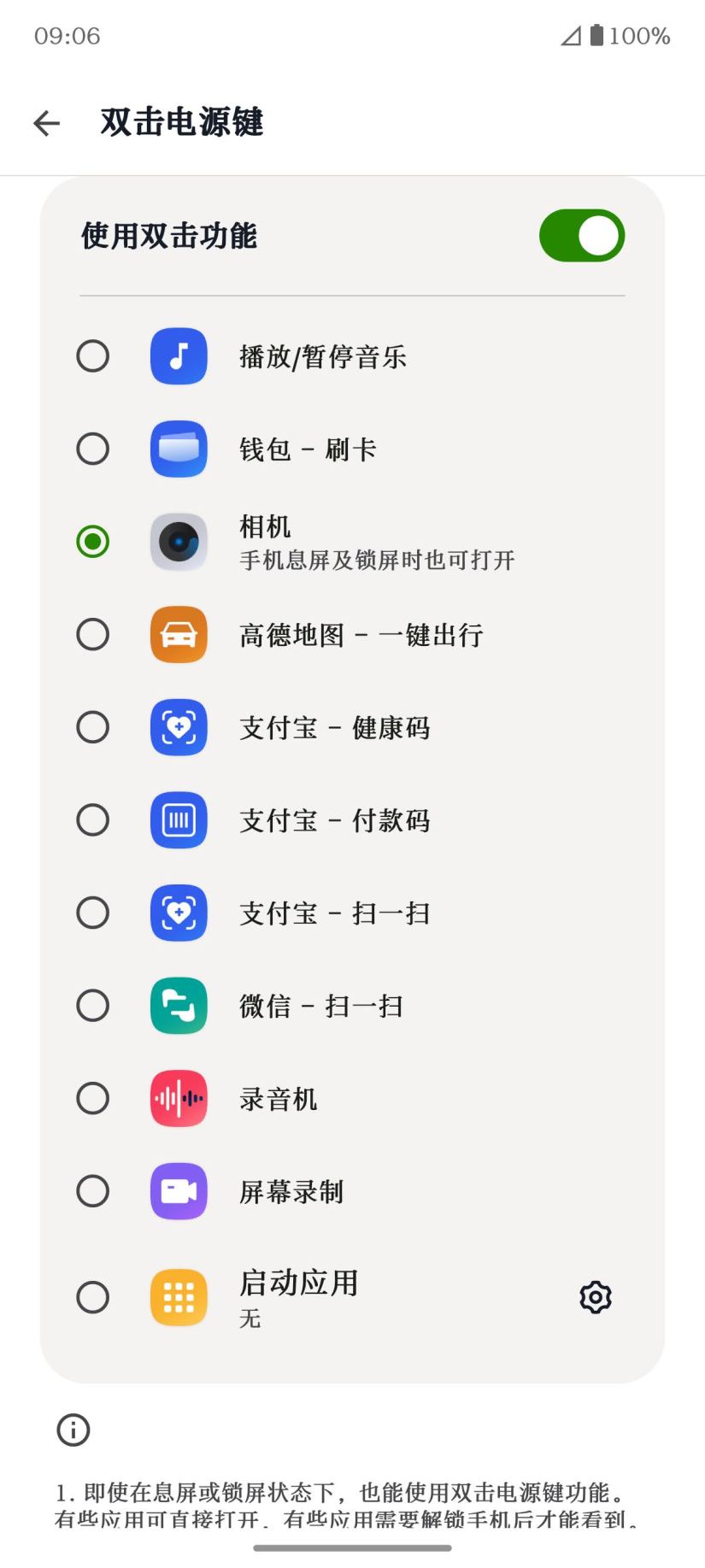Go back from 双击电源键 settings
Viewport: 705px width, 1568px height.
tap(47, 123)
